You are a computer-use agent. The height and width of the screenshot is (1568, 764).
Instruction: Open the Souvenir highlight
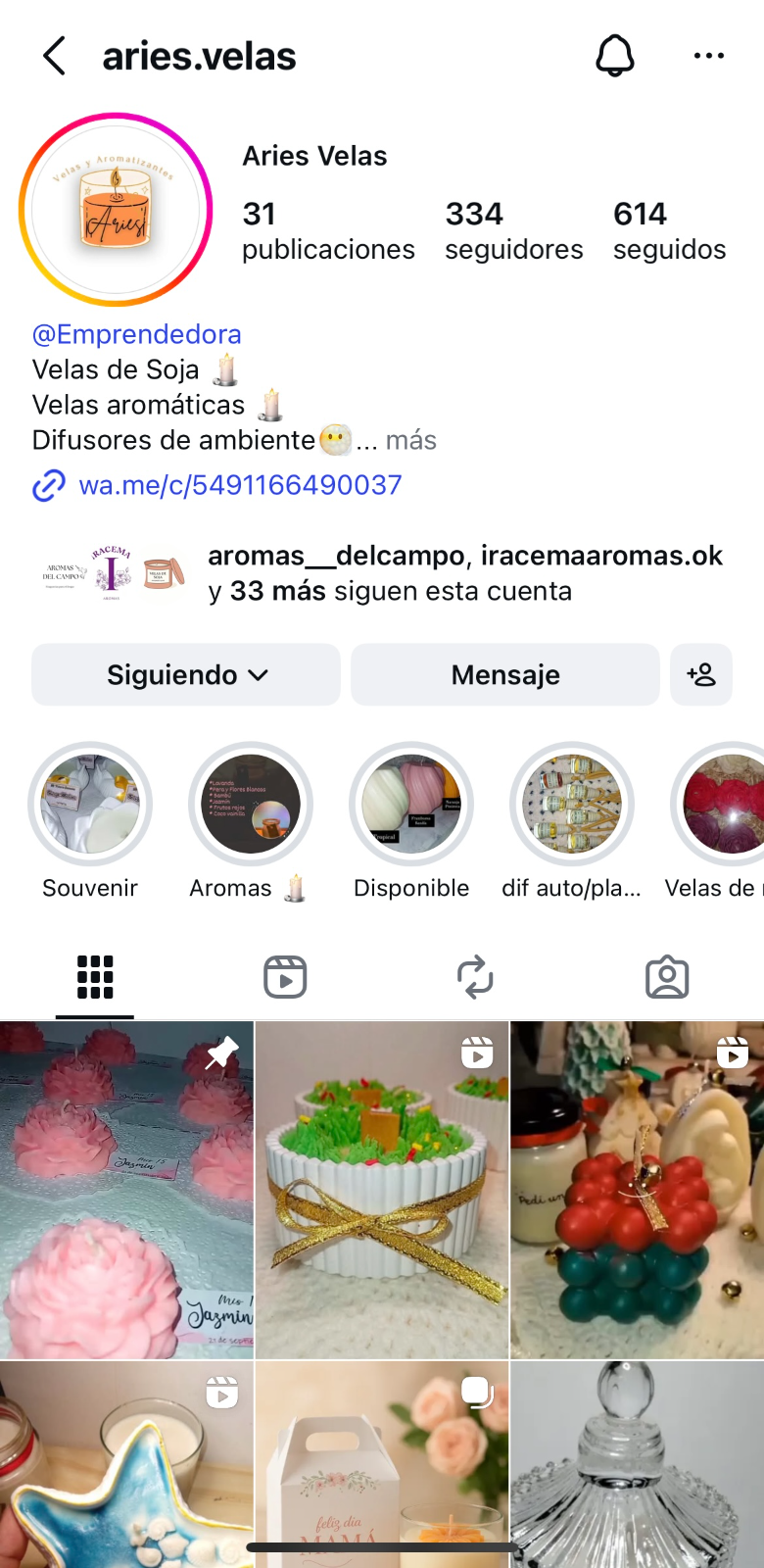coord(90,805)
